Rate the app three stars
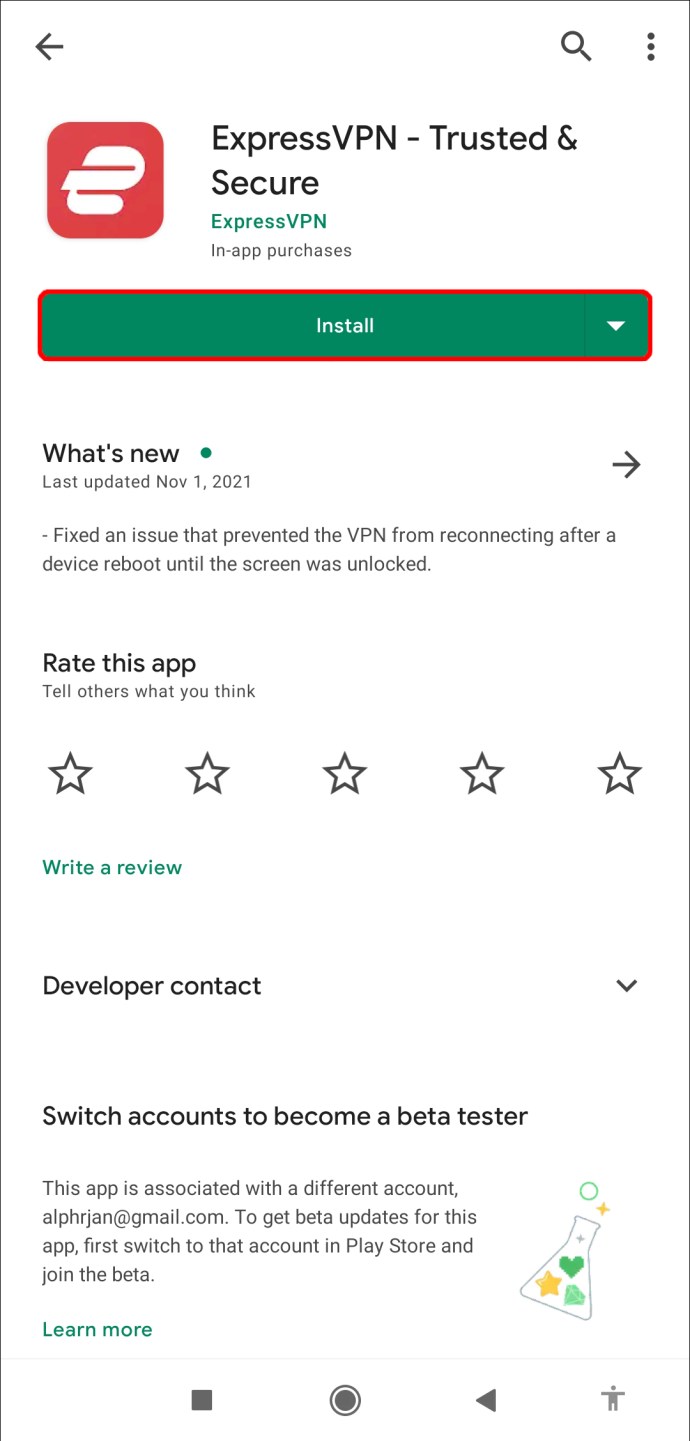 (345, 774)
